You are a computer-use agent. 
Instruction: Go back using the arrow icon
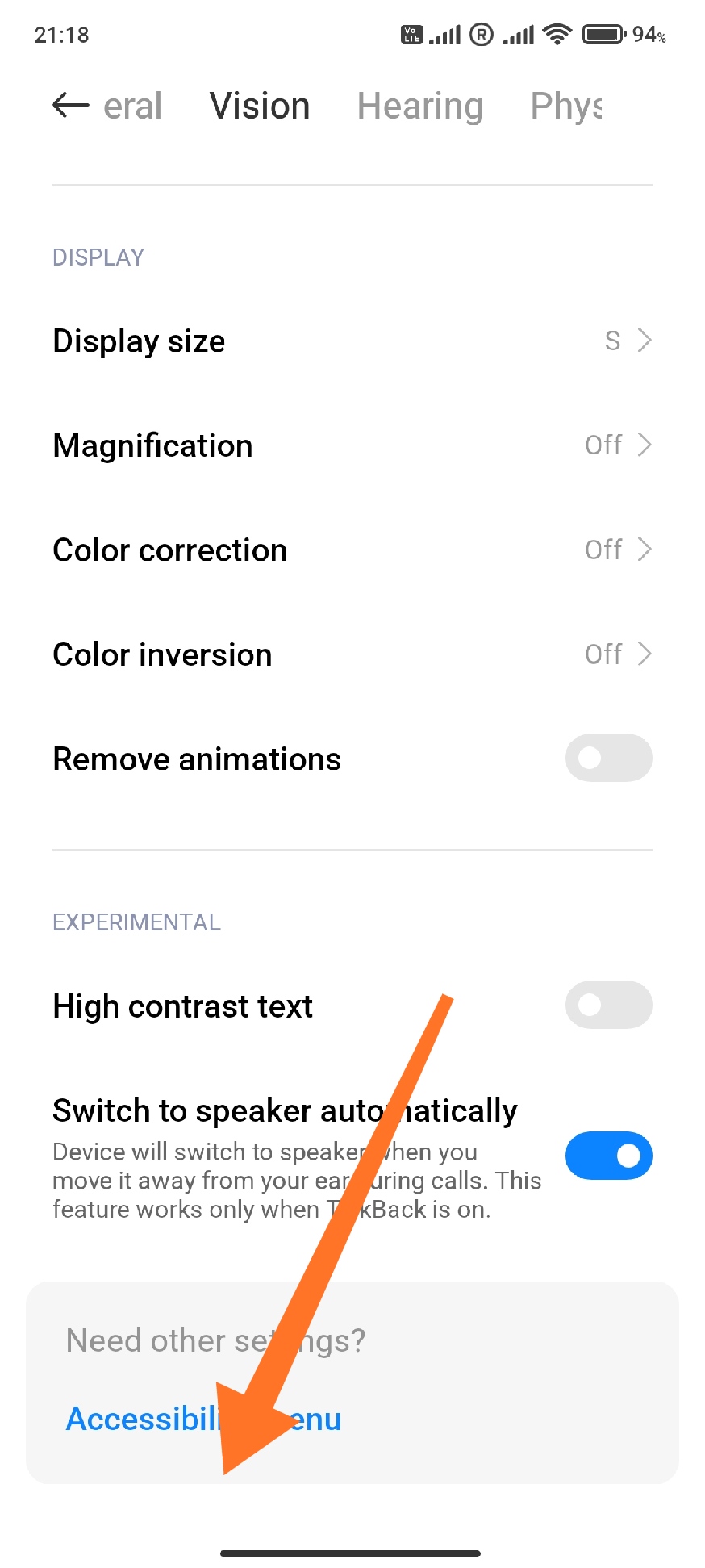tap(70, 105)
